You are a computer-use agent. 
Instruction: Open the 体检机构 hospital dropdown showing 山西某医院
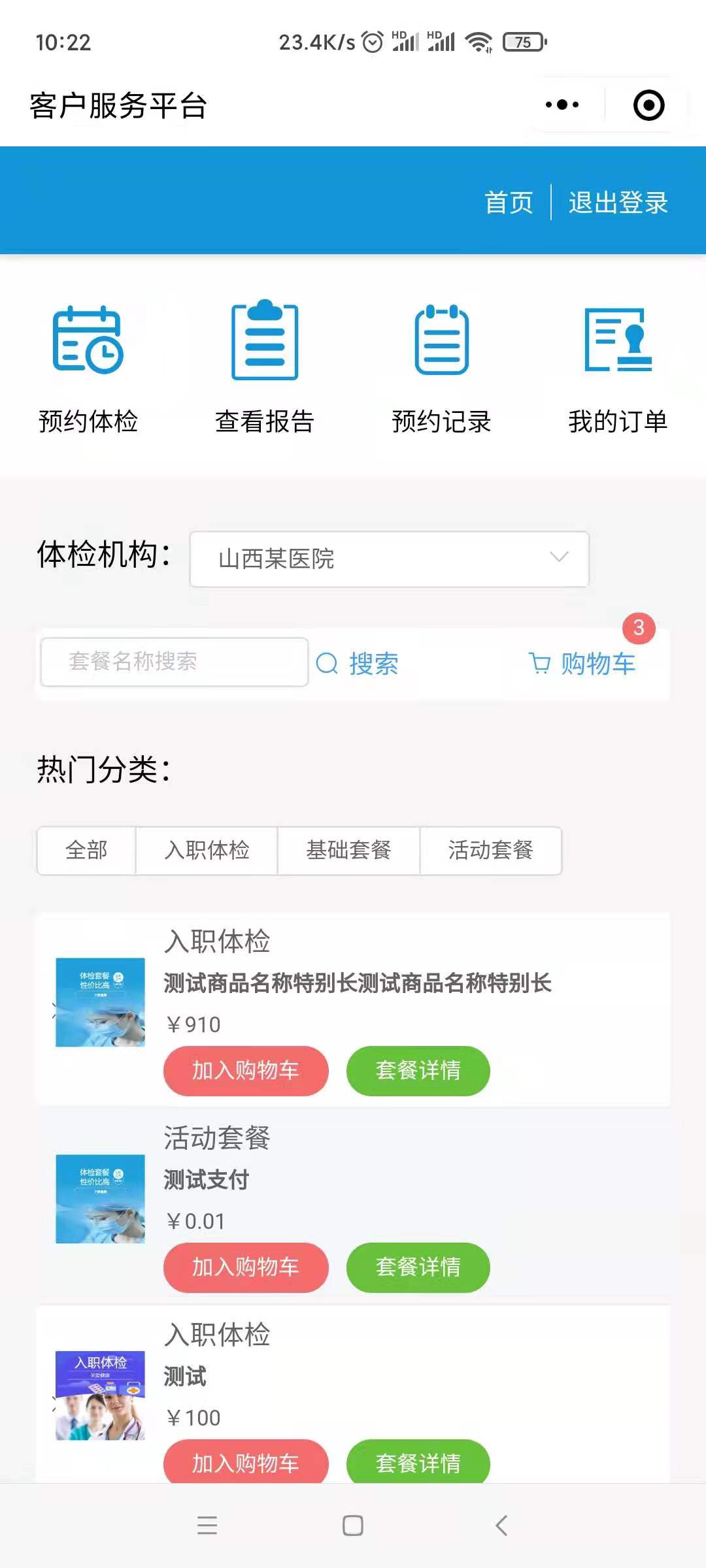[388, 559]
